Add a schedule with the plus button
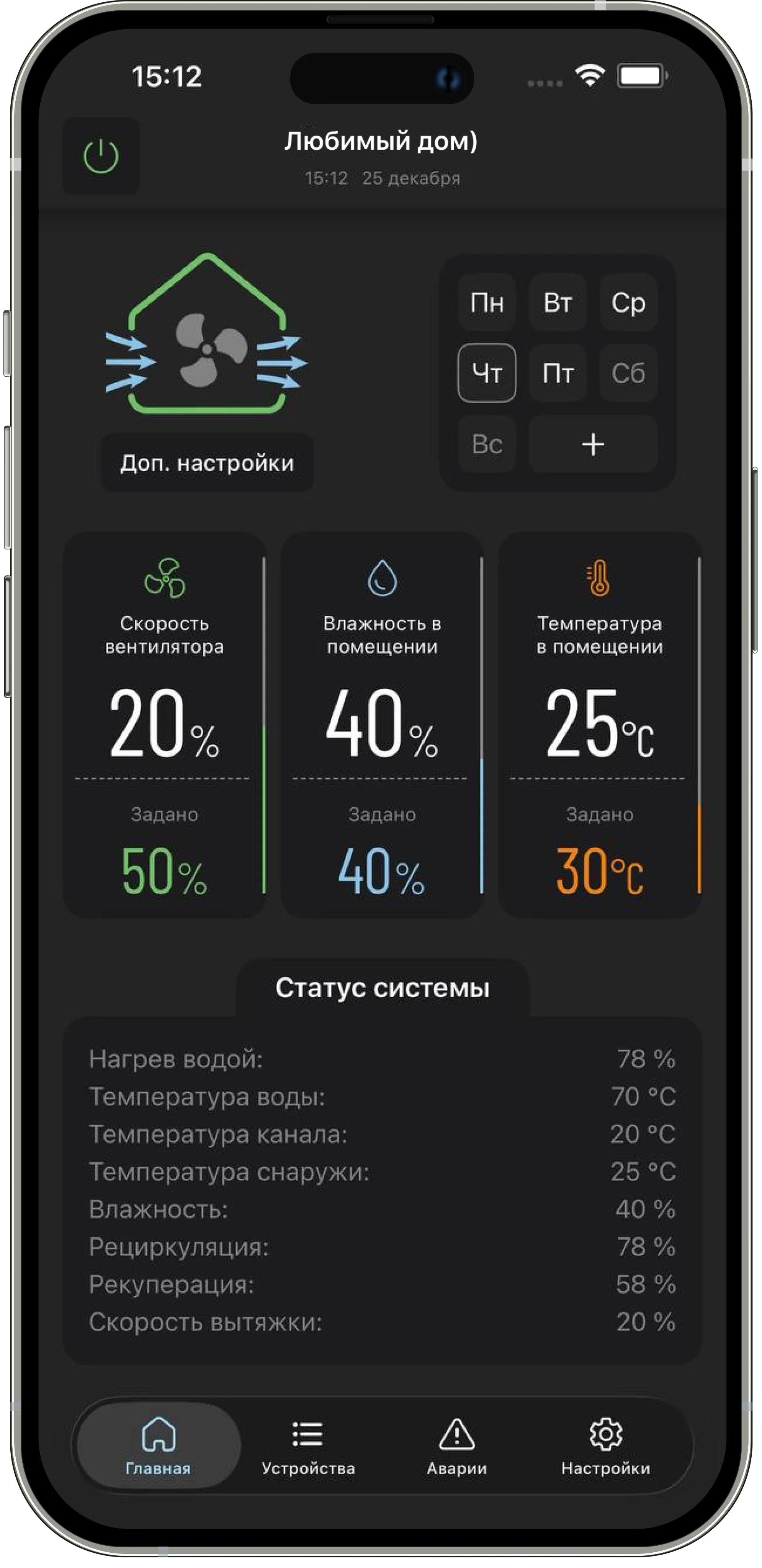The height and width of the screenshot is (1568, 762). tap(593, 444)
